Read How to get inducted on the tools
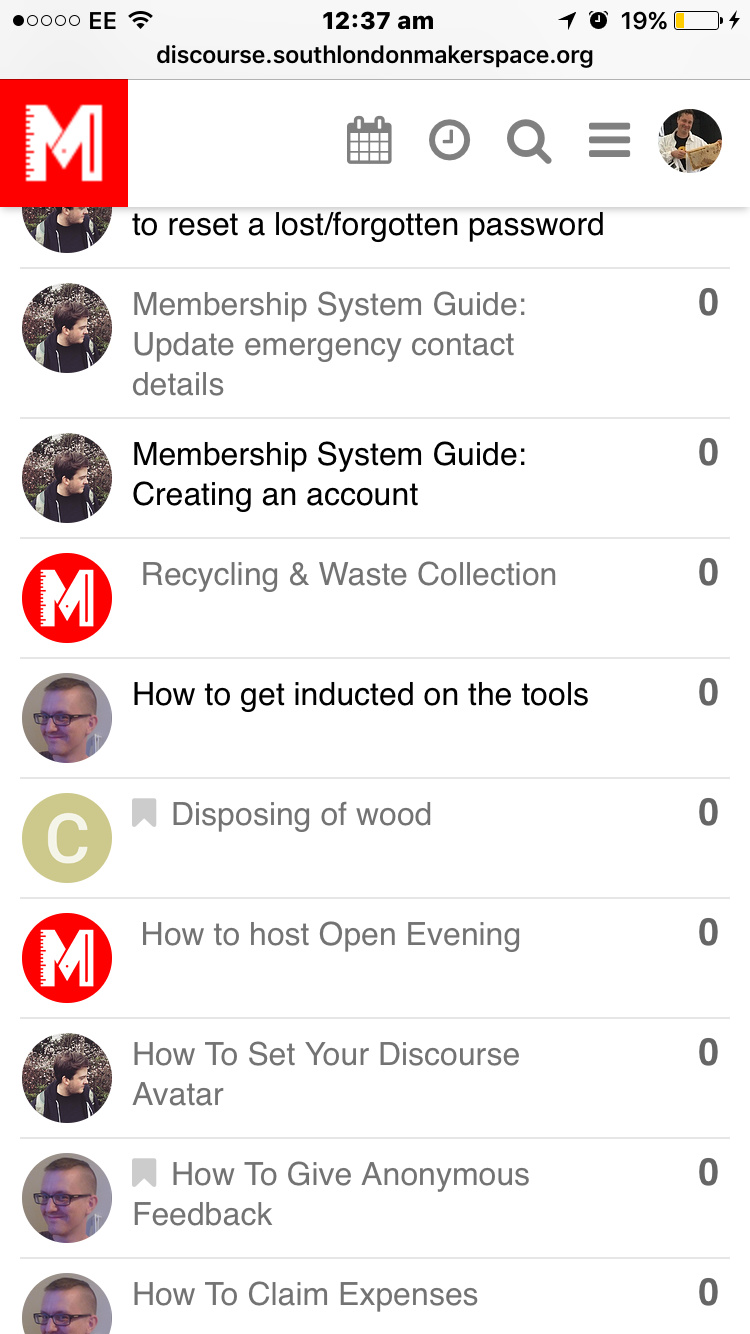The height and width of the screenshot is (1334, 750). (360, 695)
